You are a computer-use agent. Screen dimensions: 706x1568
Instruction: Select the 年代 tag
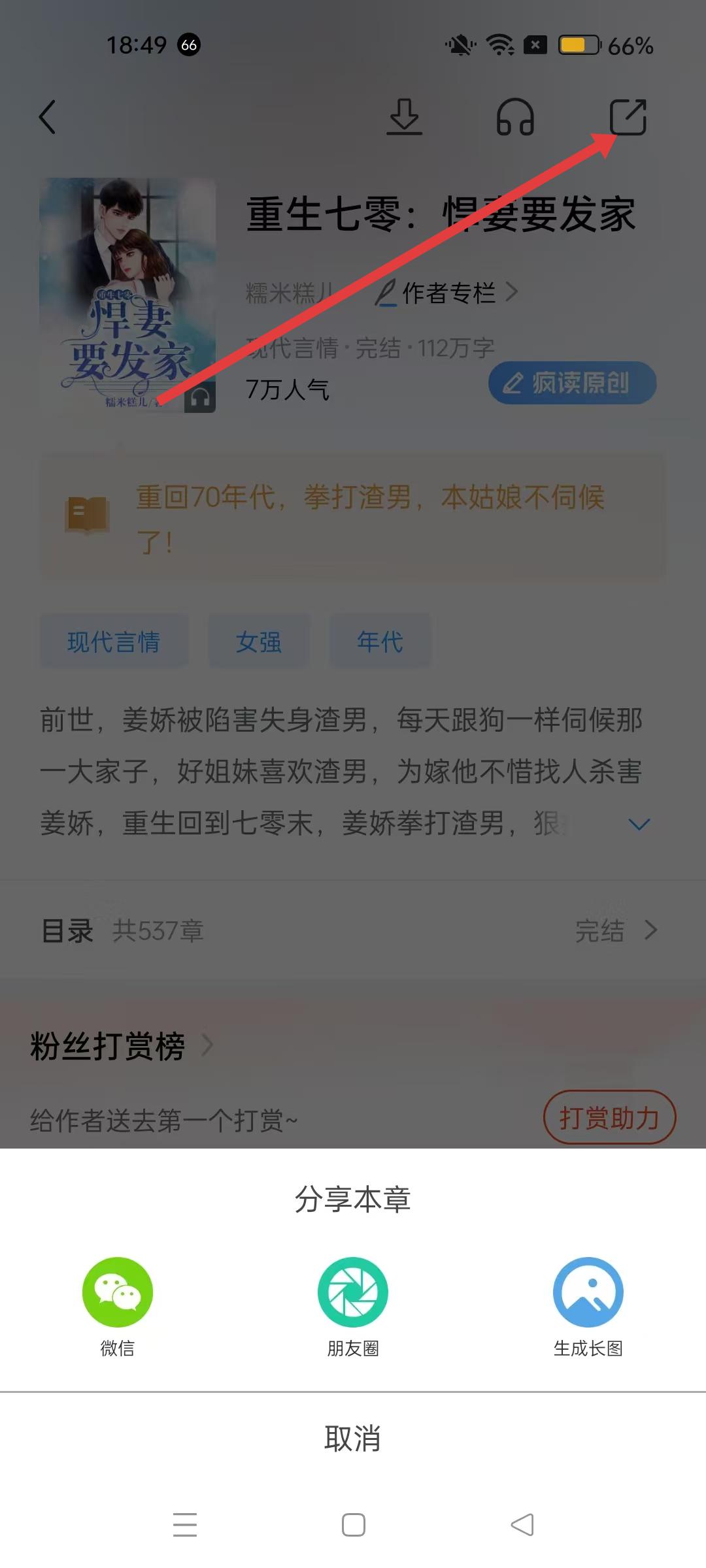coord(380,642)
